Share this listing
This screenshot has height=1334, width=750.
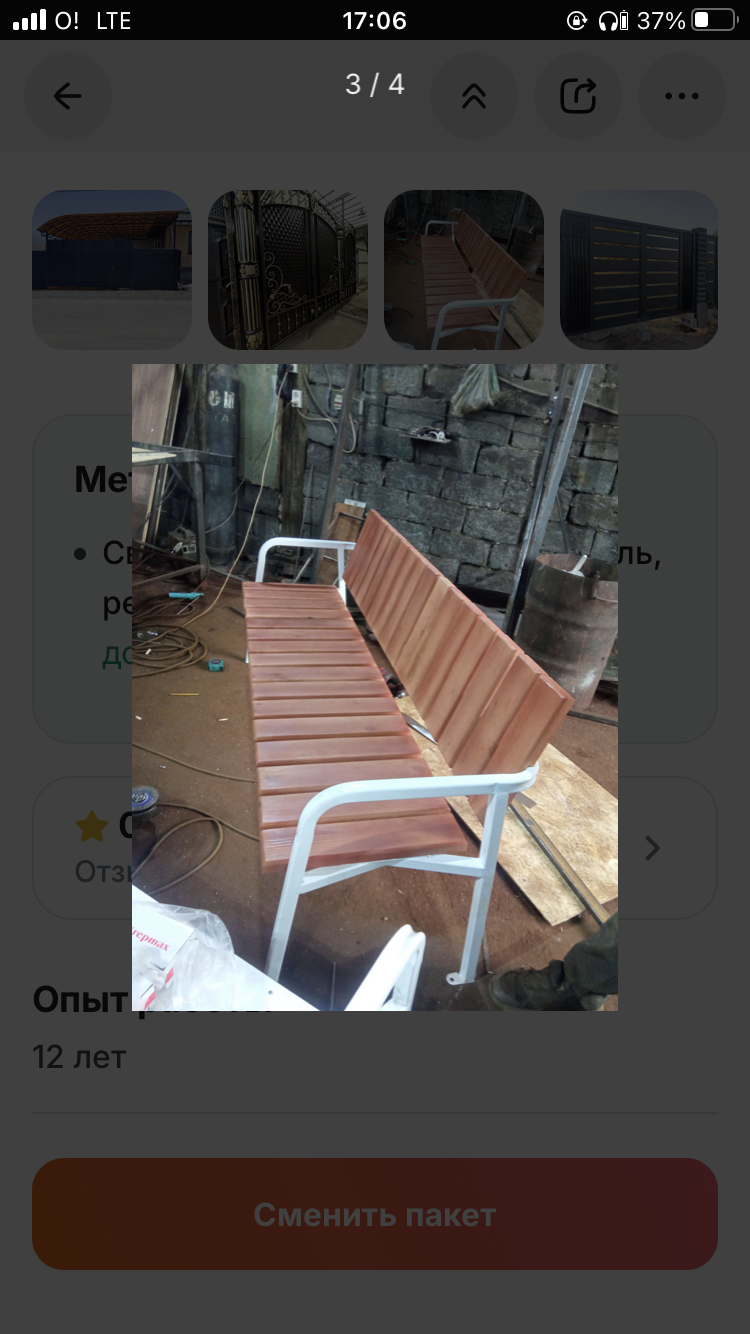[x=578, y=96]
